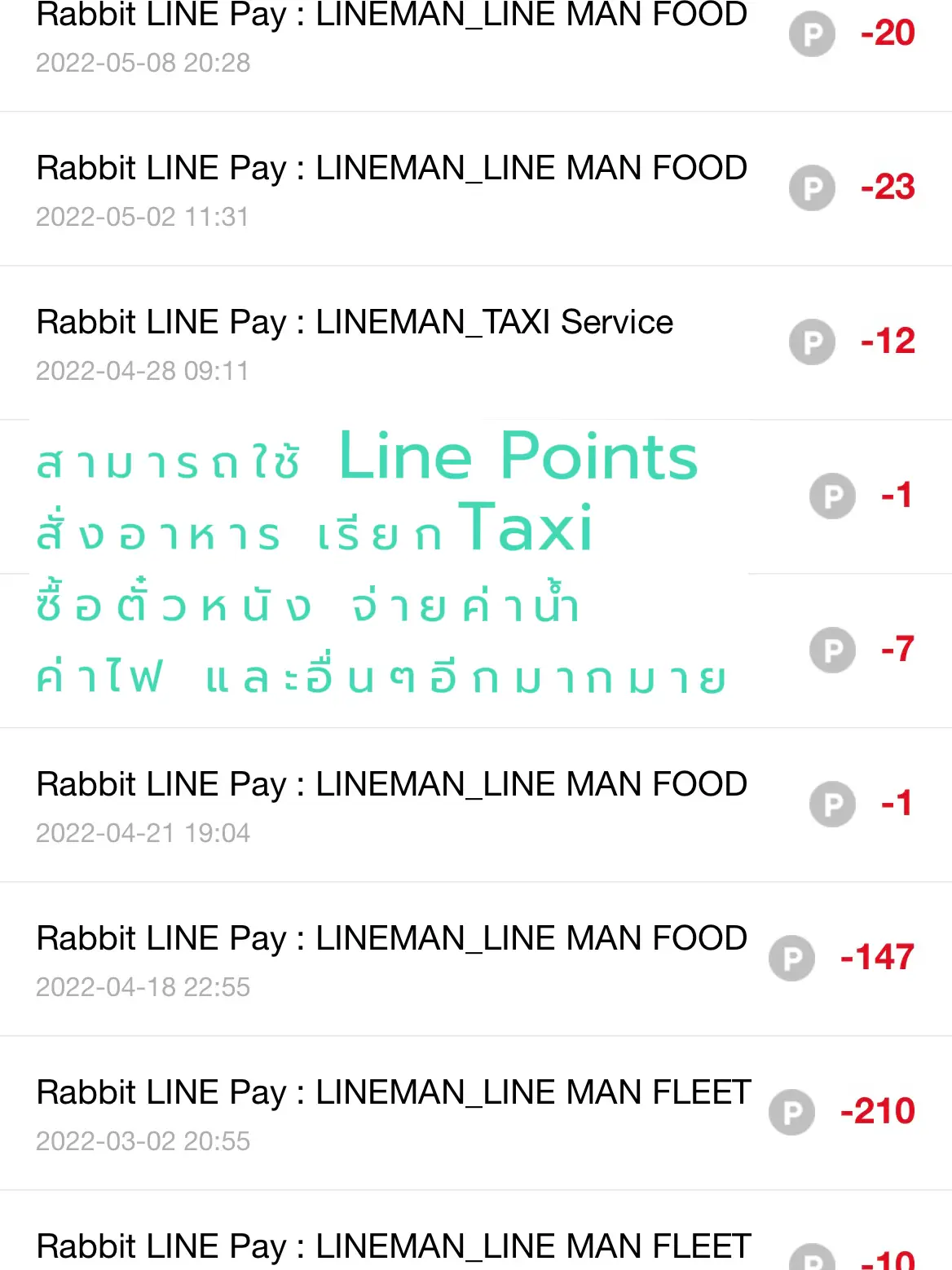
Task: Open the LINE MAN FOOD entry from 2022-05-02
Action: (391, 188)
